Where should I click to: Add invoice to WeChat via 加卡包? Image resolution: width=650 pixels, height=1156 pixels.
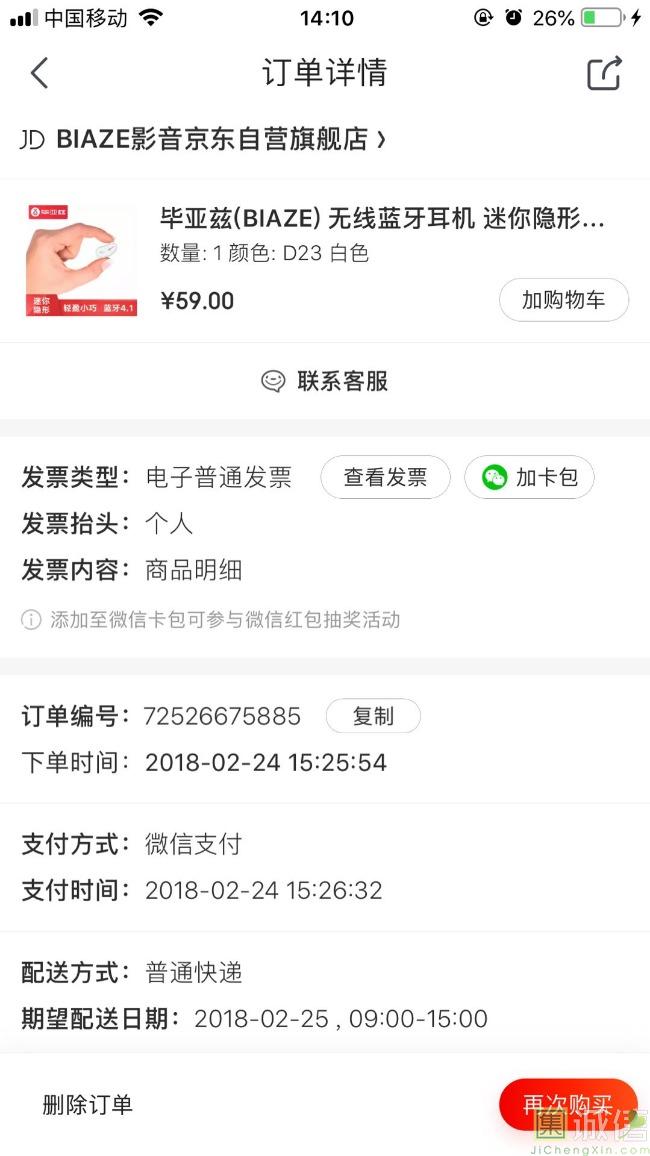point(529,478)
